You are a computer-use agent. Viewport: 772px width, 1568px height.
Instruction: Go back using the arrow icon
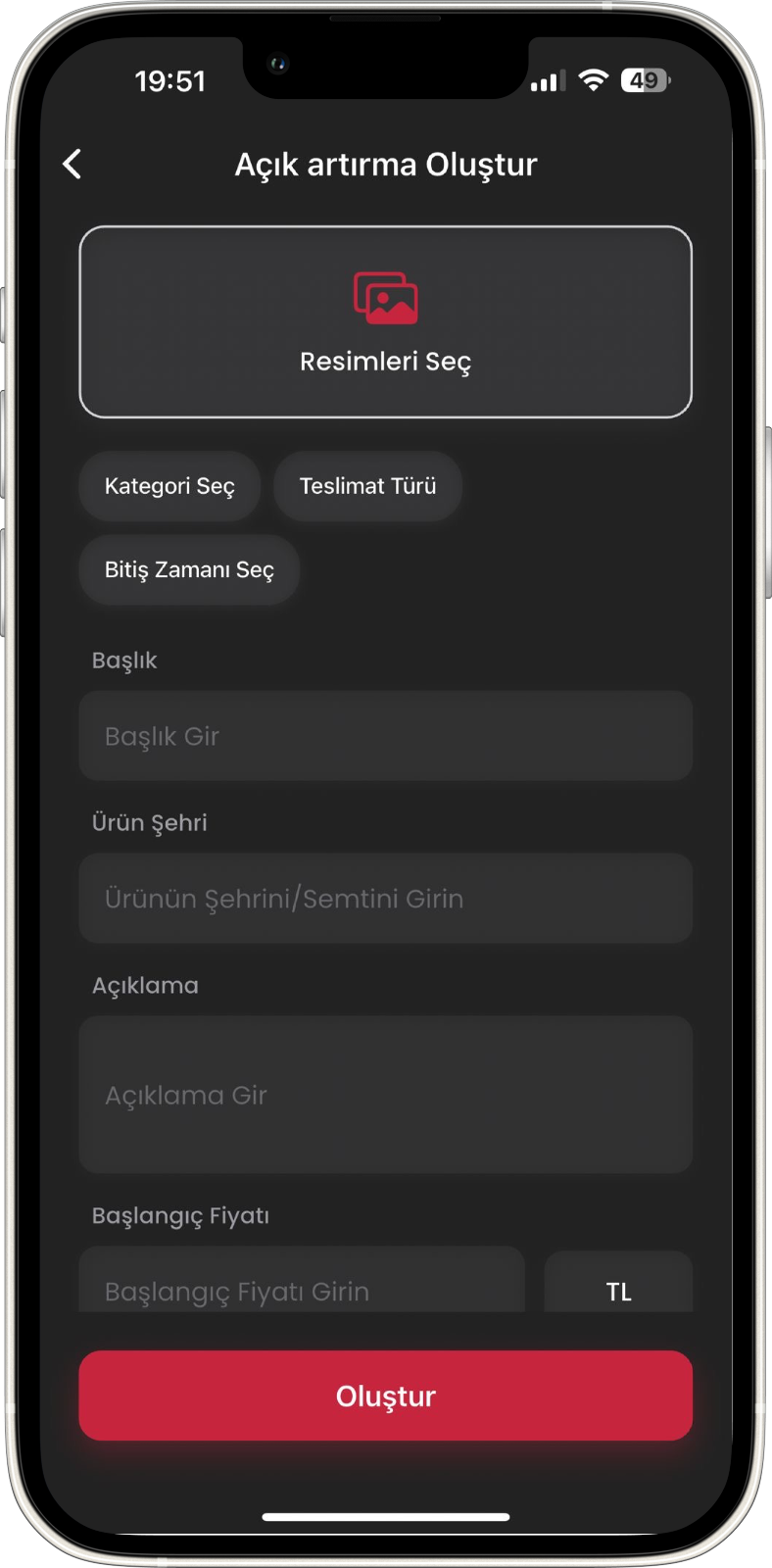72,164
